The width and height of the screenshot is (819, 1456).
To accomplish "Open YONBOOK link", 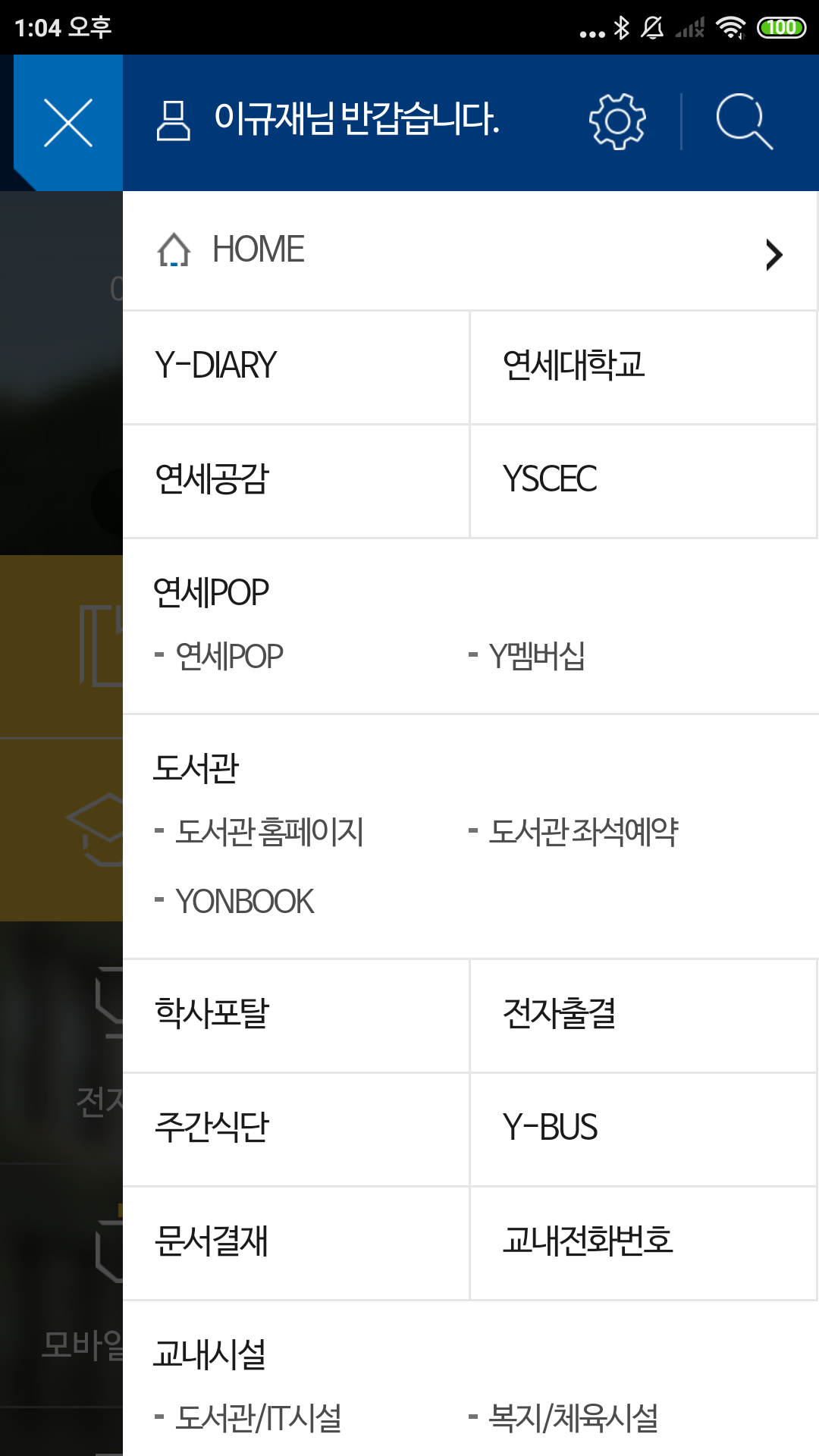I will point(244,902).
